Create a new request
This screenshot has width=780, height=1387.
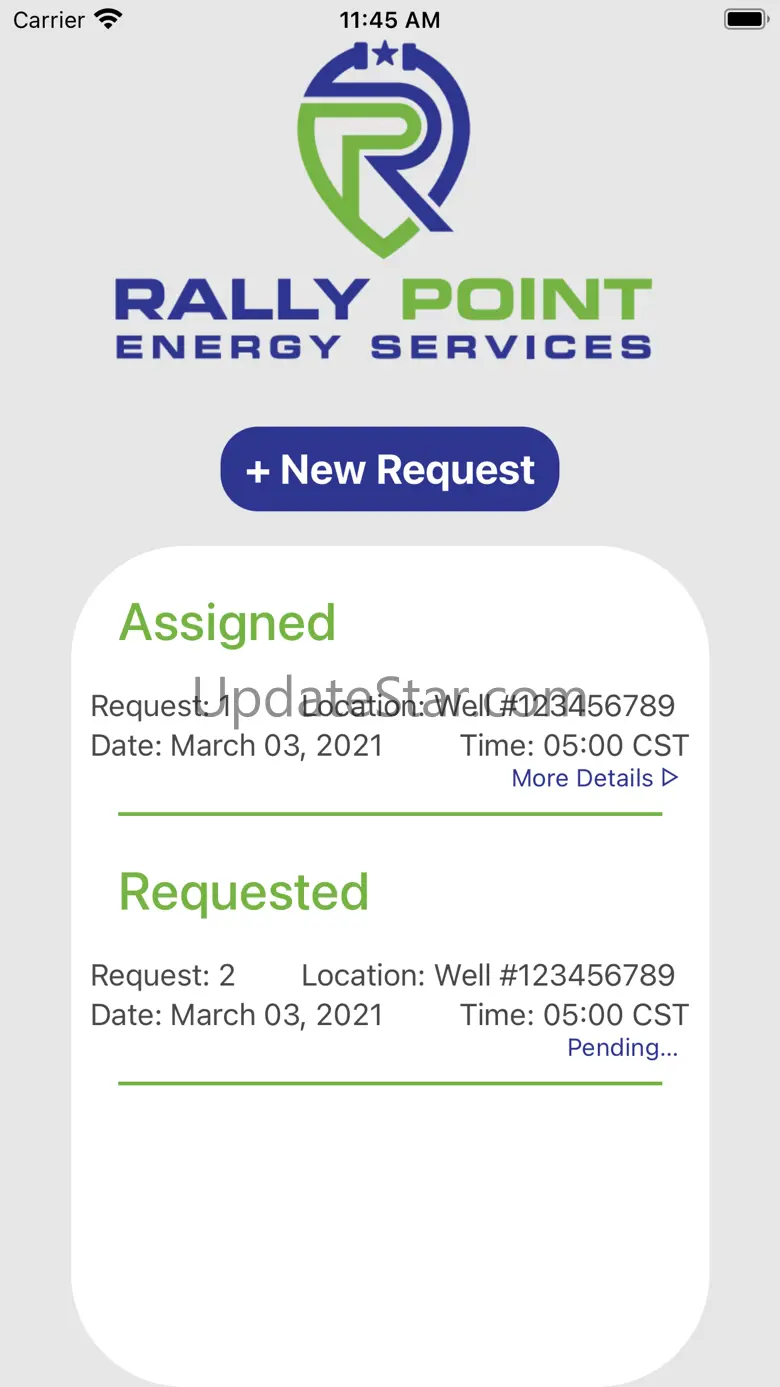click(389, 470)
